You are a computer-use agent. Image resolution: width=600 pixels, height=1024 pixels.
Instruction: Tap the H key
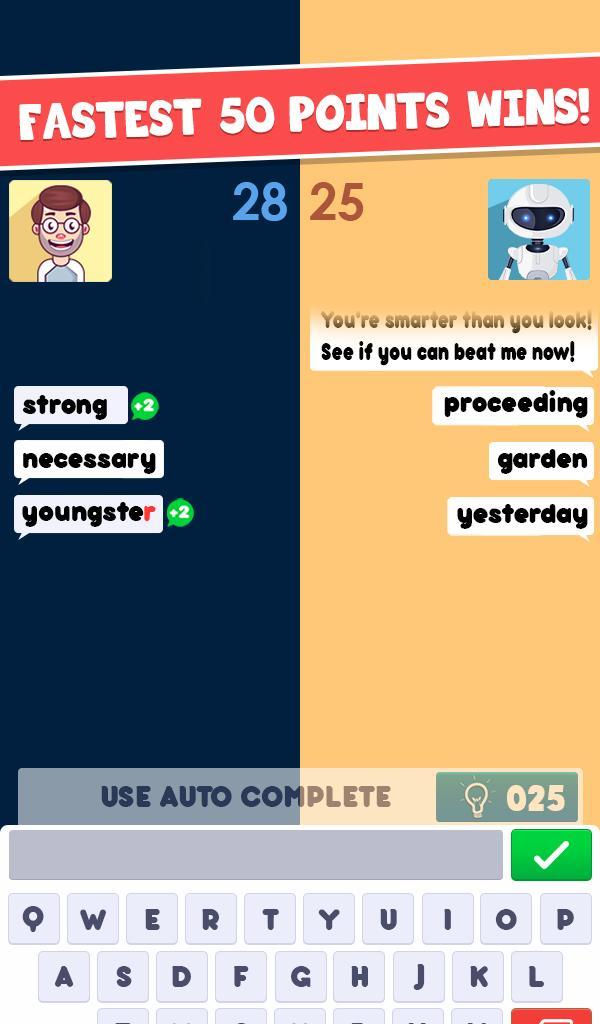click(x=359, y=977)
